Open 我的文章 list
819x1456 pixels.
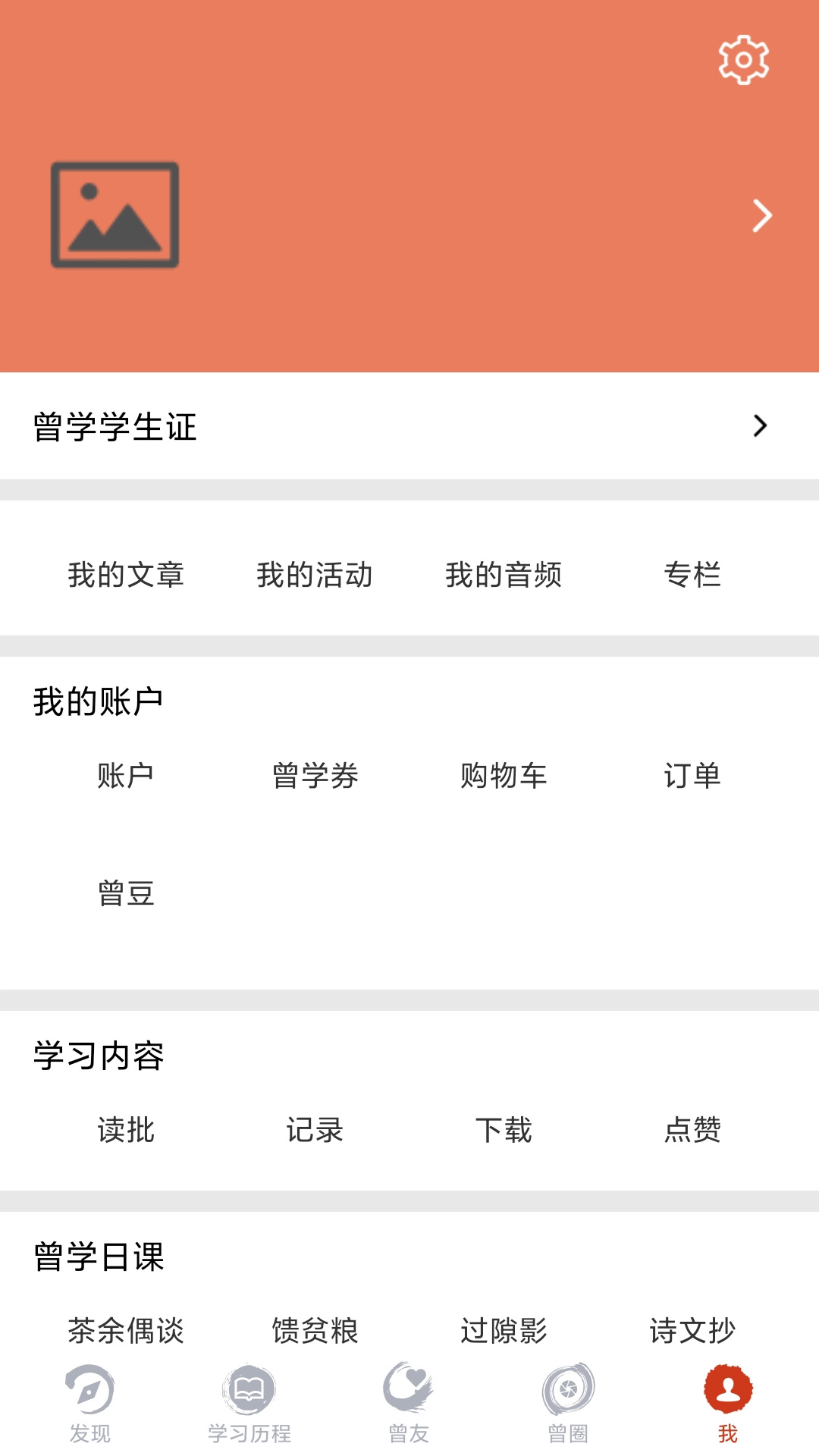126,575
